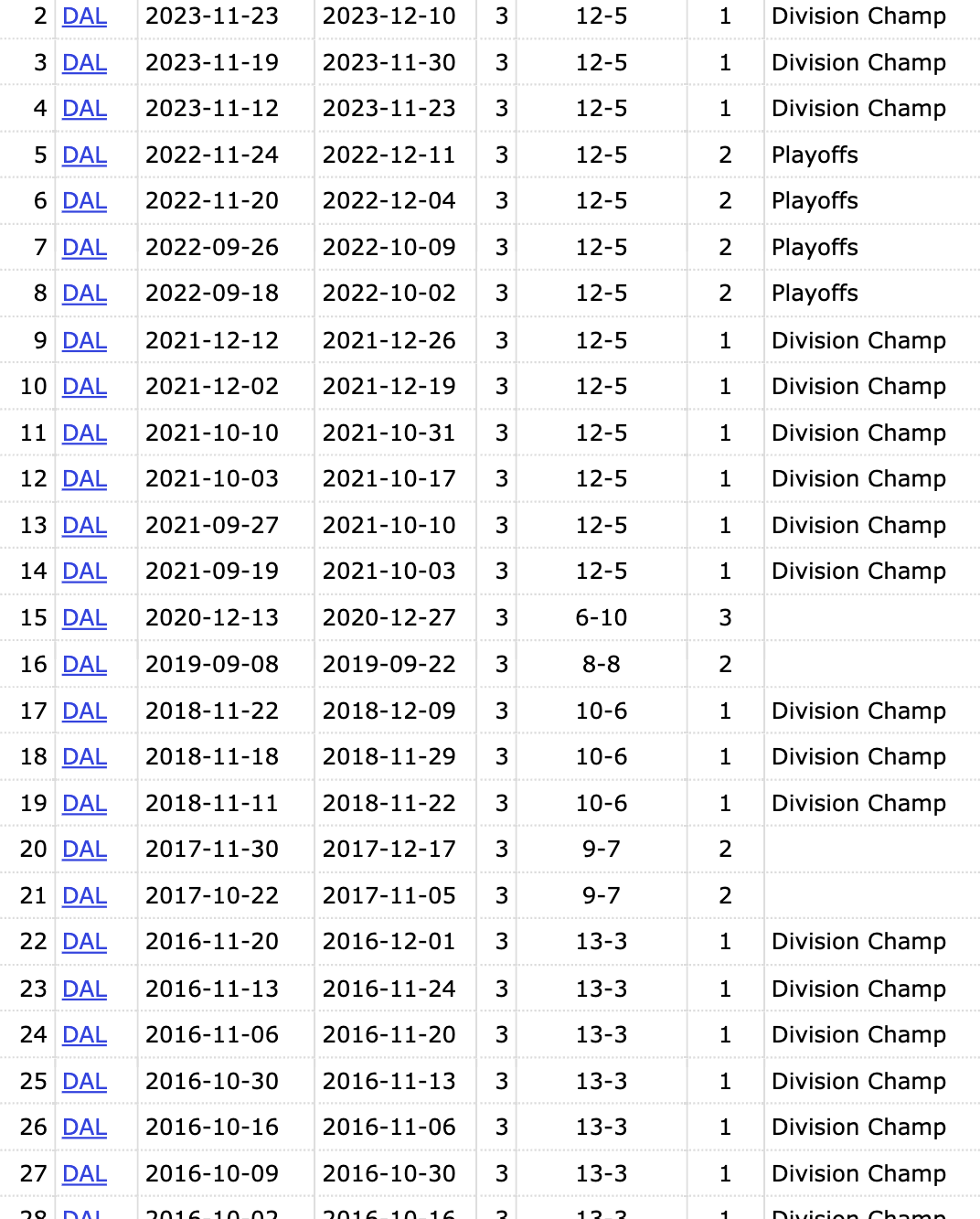The height and width of the screenshot is (1219, 980).
Task: Open the DAL link in row 19
Action: point(84,804)
